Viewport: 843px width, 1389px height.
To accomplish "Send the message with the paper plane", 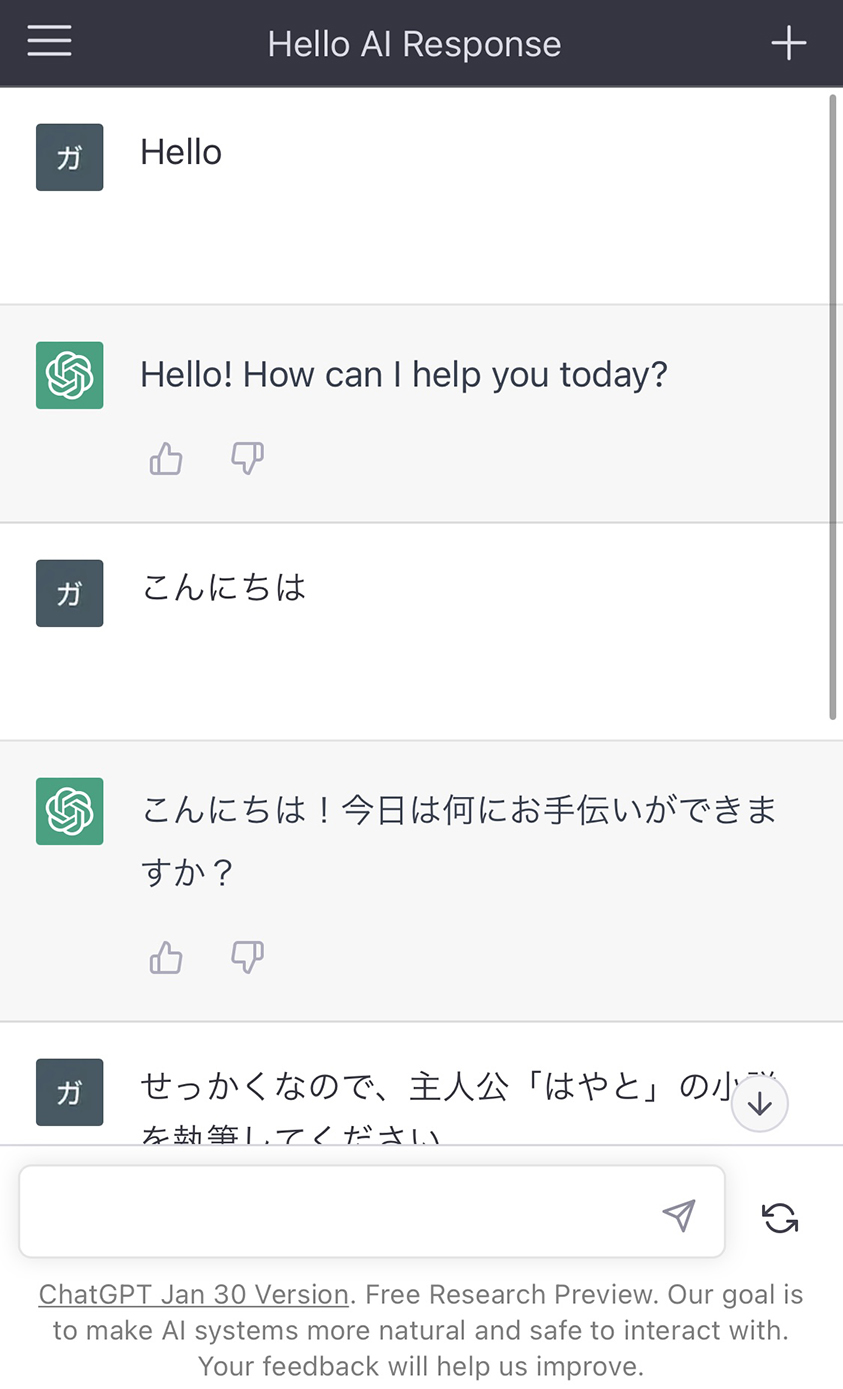I will [x=679, y=1215].
